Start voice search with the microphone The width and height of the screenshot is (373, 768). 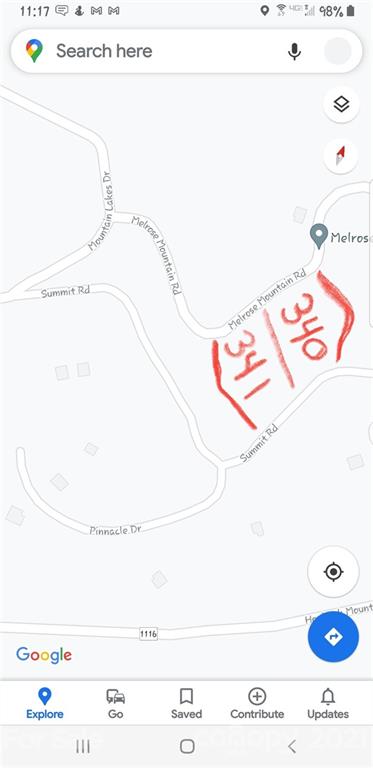pyautogui.click(x=294, y=51)
